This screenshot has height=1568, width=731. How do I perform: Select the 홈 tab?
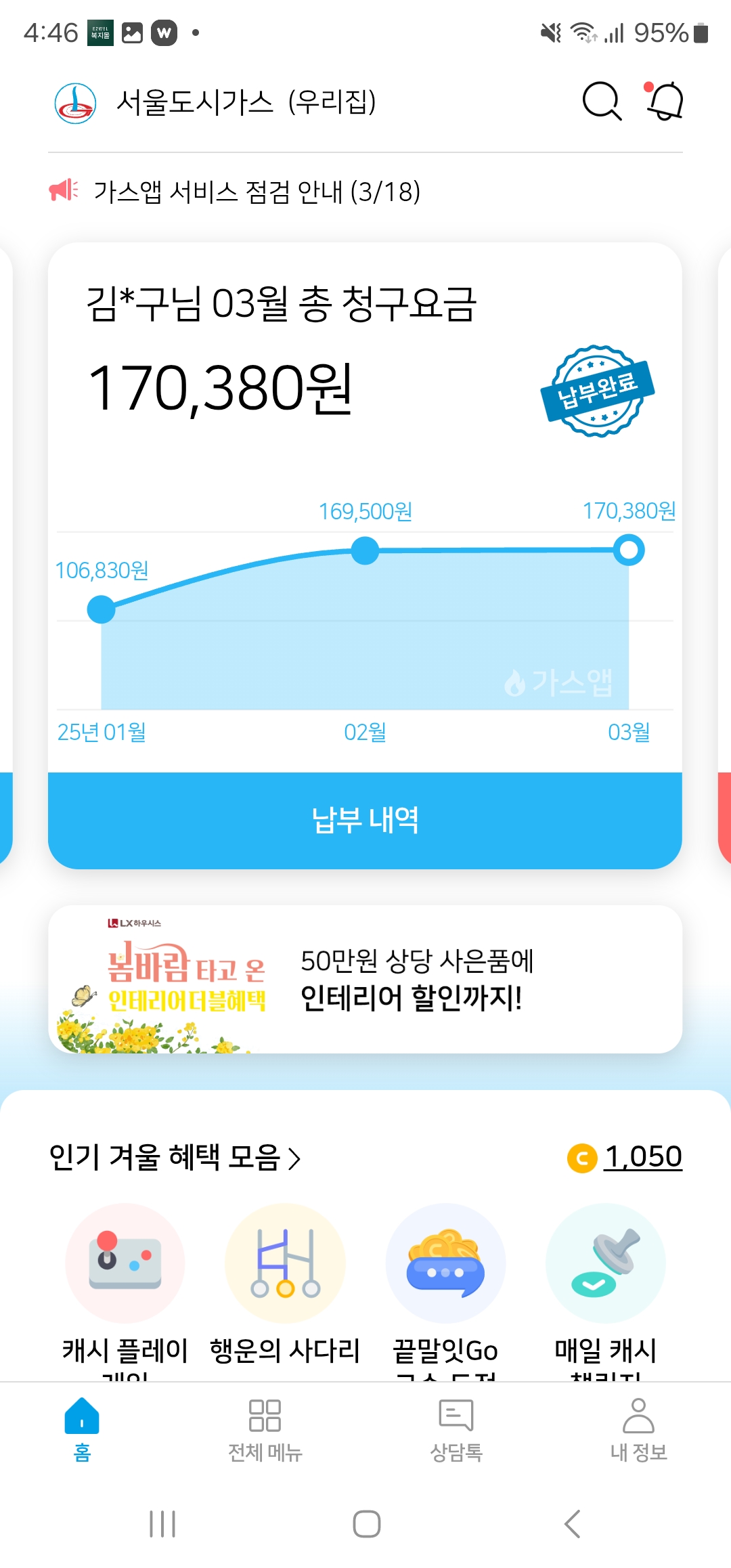pyautogui.click(x=82, y=1429)
